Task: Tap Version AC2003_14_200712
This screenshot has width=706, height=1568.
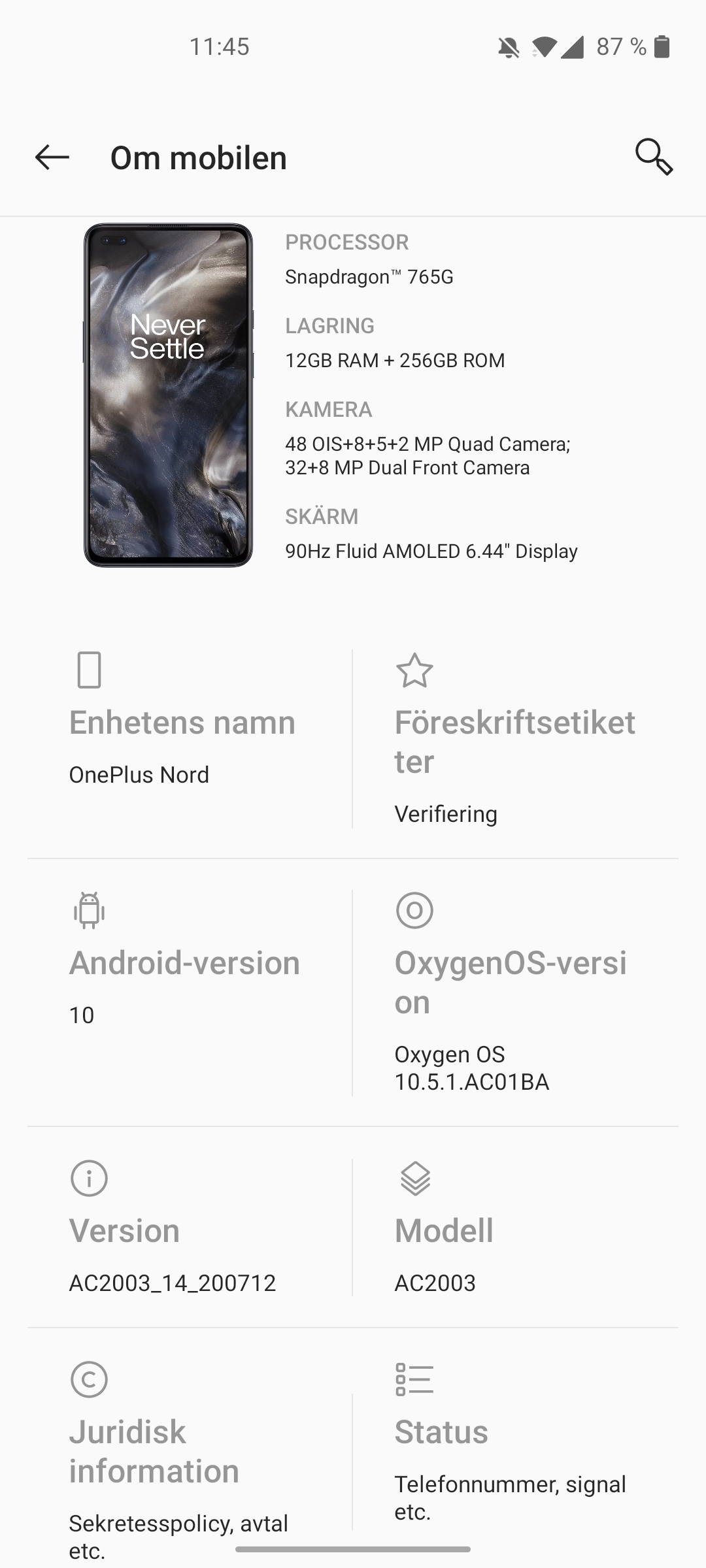Action: [x=190, y=1228]
